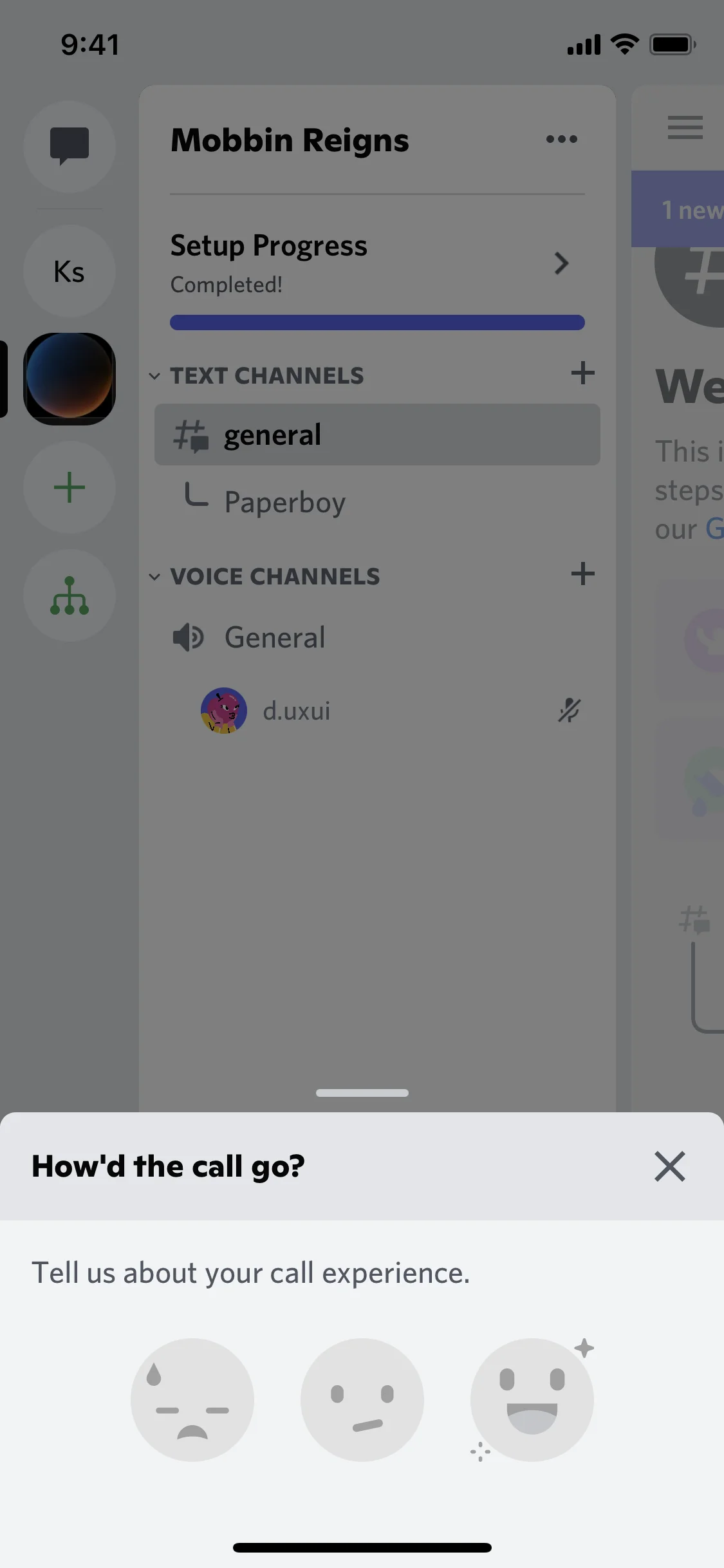Collapse the VOICE CHANNELS section
Image resolution: width=724 pixels, height=1568 pixels.
tap(154, 576)
